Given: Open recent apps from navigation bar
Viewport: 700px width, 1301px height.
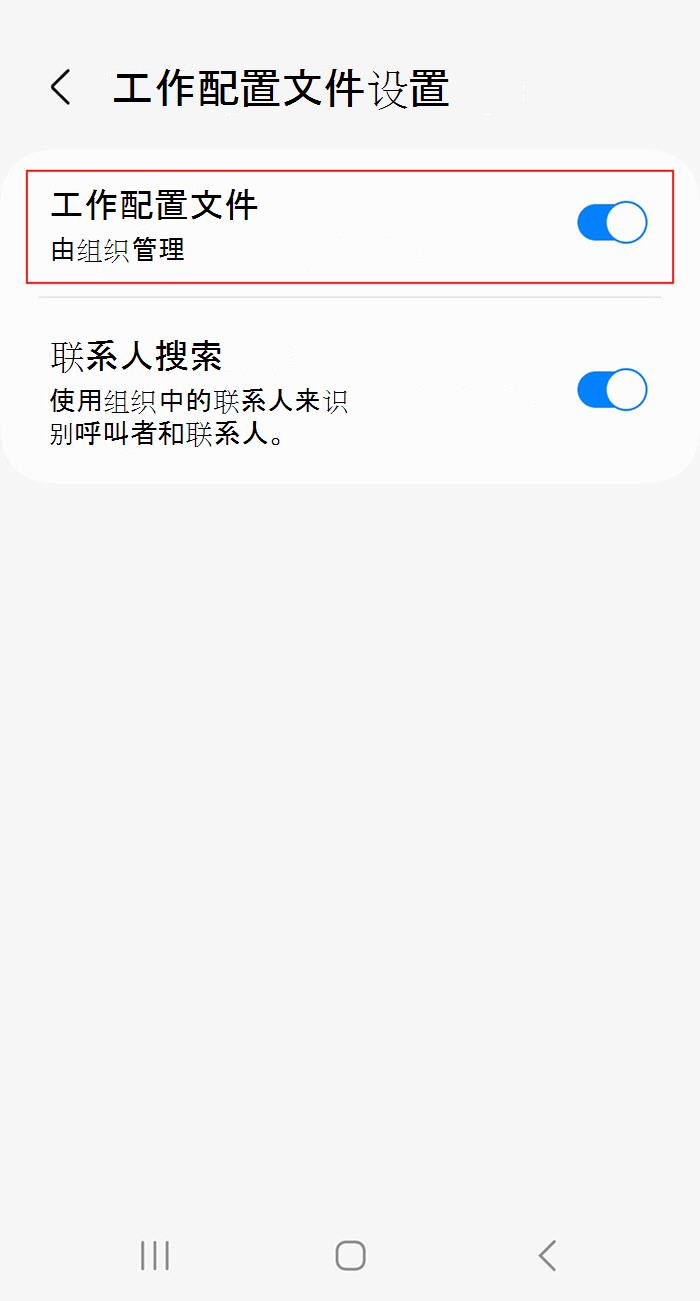Looking at the screenshot, I should tap(155, 1255).
